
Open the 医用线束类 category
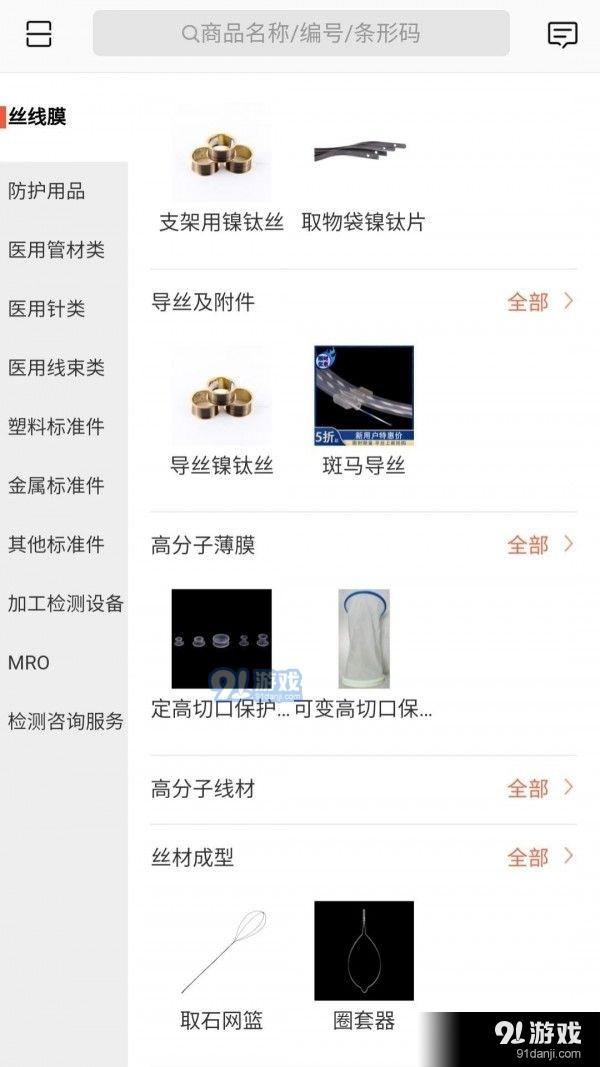tap(56, 368)
